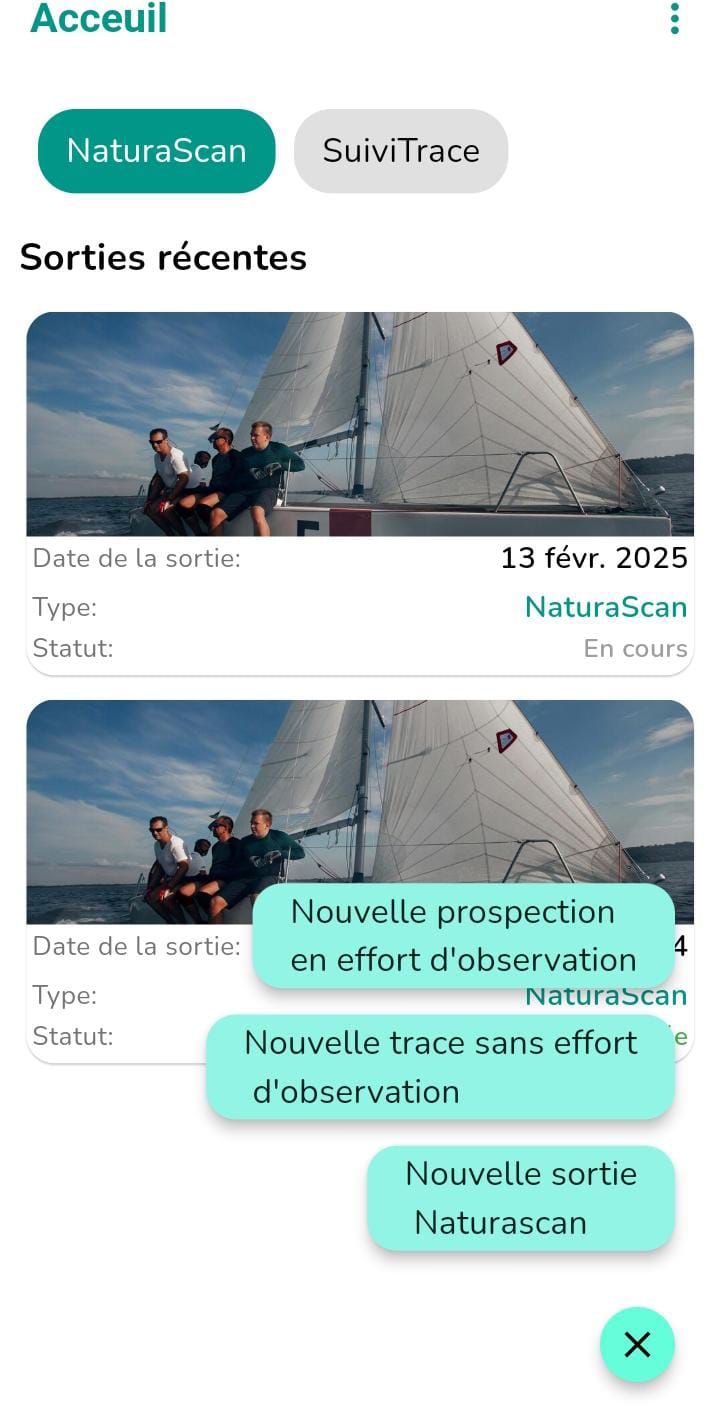Image resolution: width=720 pixels, height=1426 pixels.
Task: Close the floating action menu
Action: click(637, 1344)
